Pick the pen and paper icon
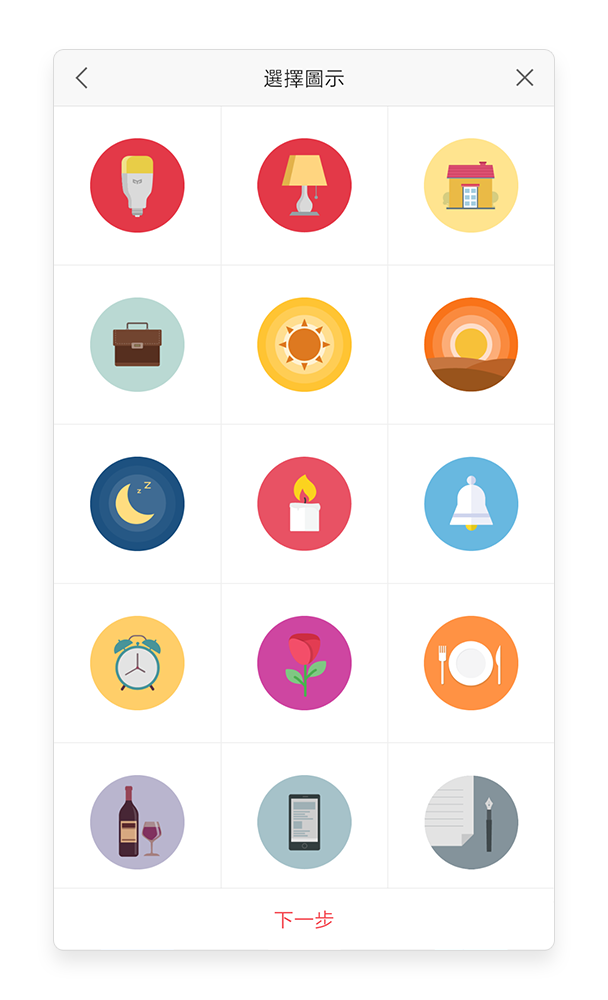Image resolution: width=608 pixels, height=1000 pixels. click(471, 822)
